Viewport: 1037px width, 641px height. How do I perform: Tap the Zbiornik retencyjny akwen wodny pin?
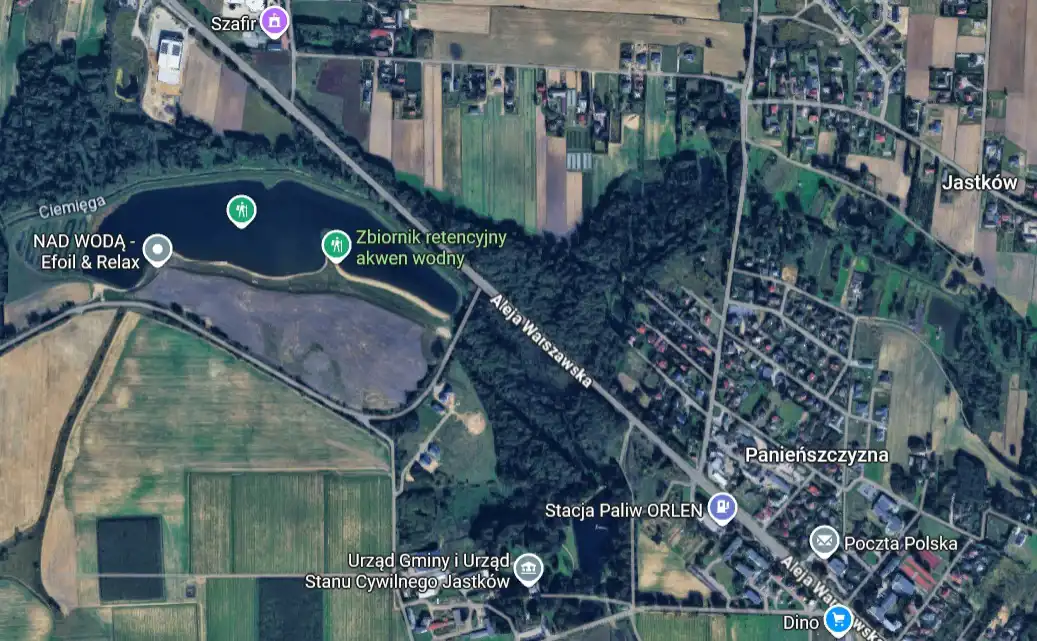(x=336, y=244)
